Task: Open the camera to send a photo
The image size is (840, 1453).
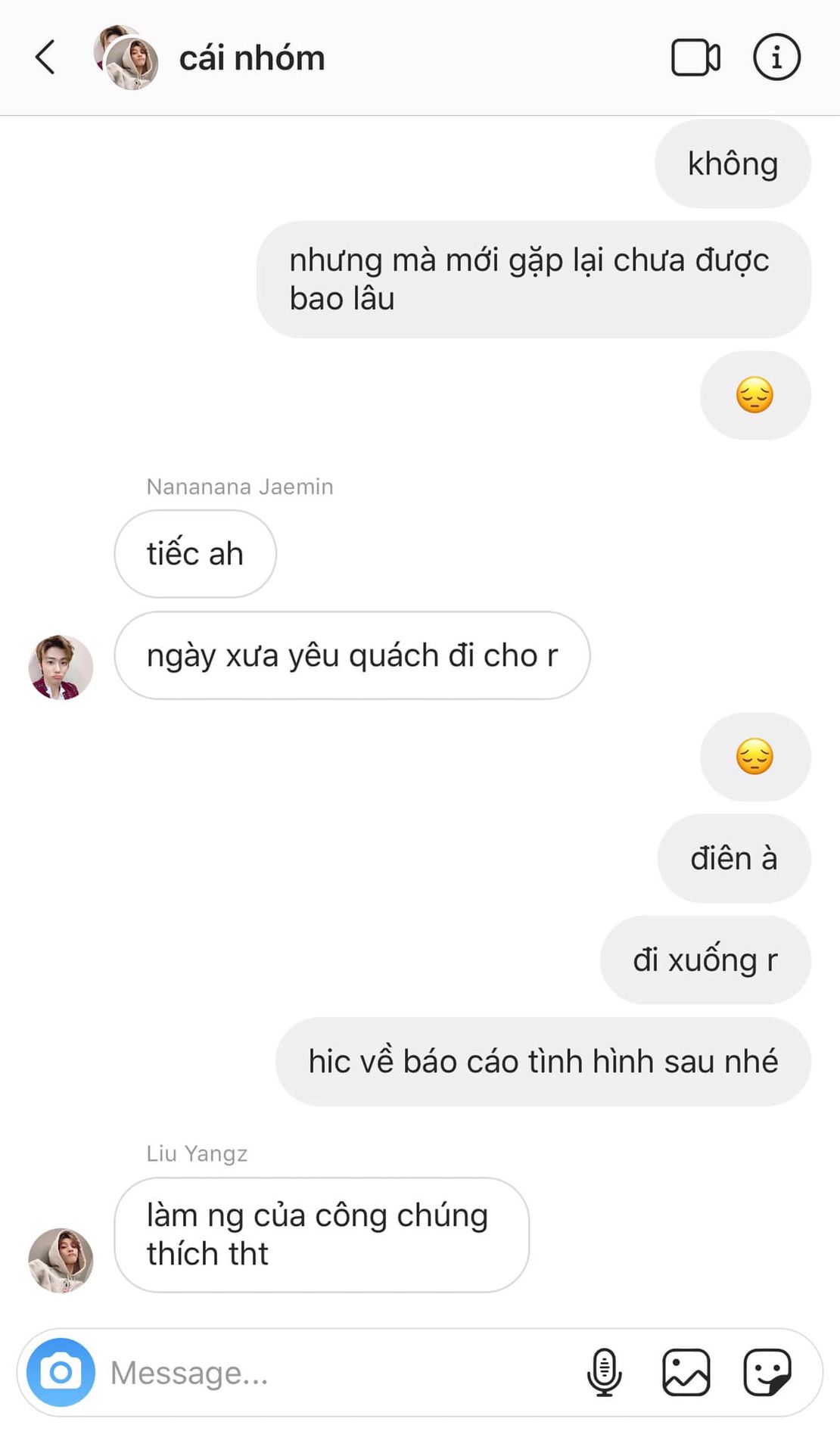Action: click(x=61, y=1372)
